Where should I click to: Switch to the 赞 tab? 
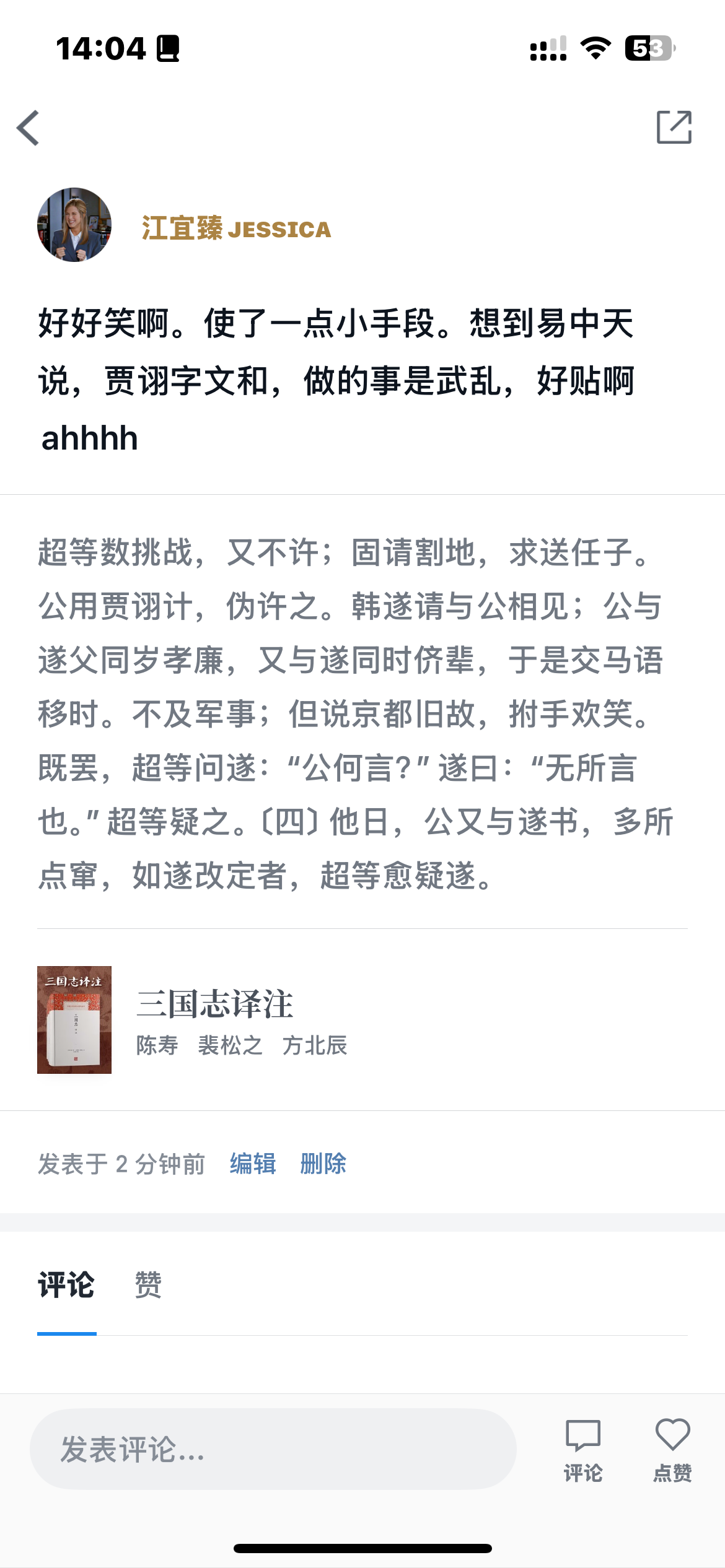148,1285
